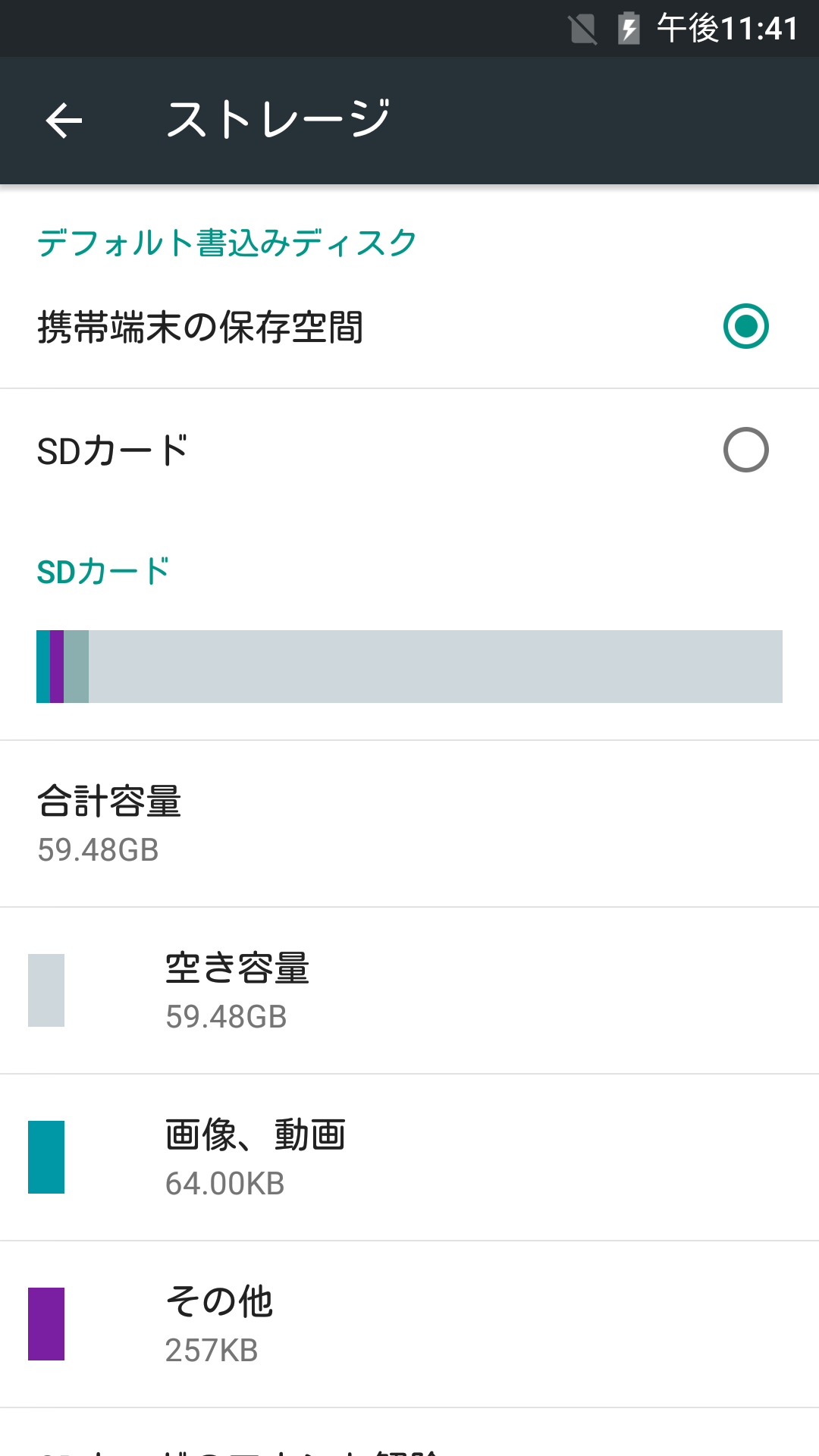Open the 画像、動画 storage row
819x1456 pixels.
pos(409,1157)
